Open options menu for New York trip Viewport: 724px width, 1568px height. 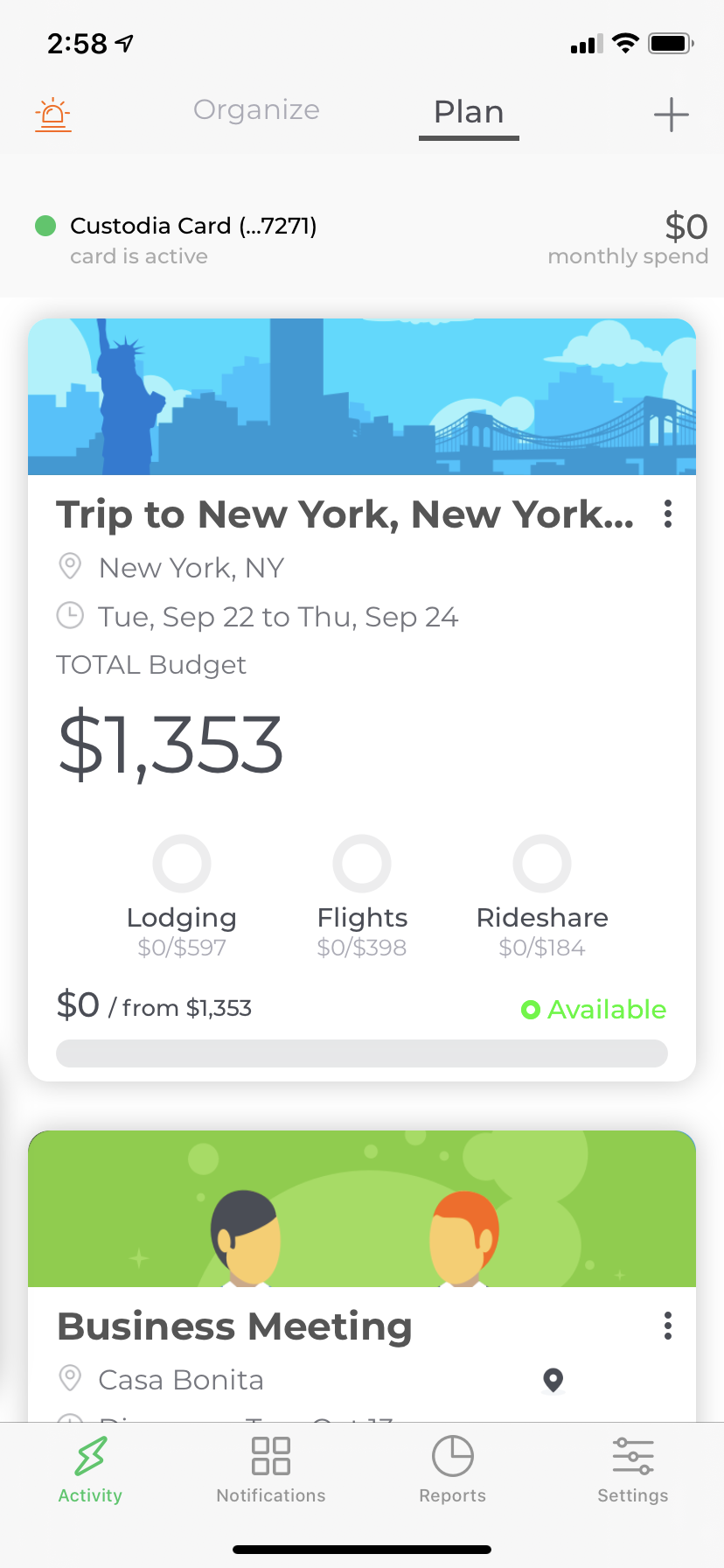668,514
